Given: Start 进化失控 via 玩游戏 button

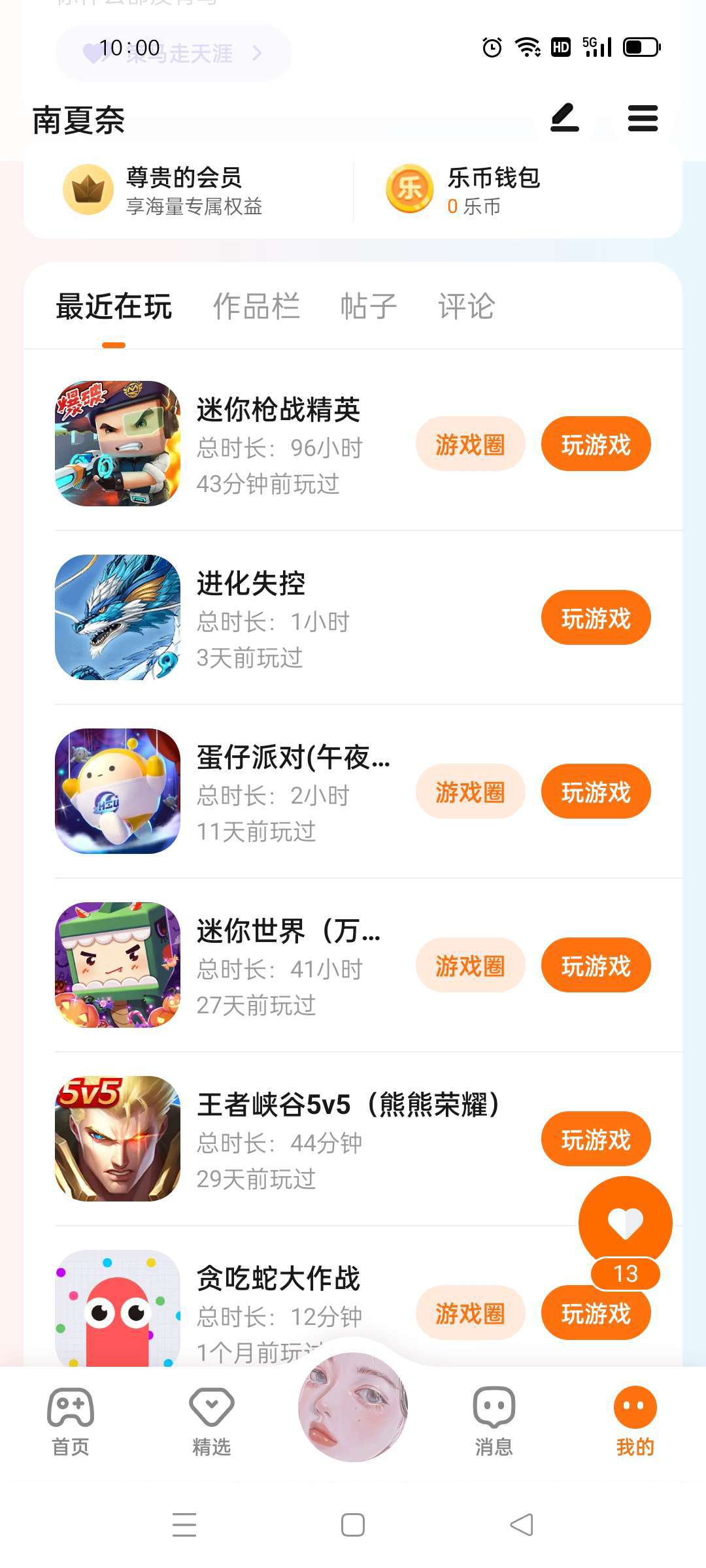Looking at the screenshot, I should (x=596, y=618).
